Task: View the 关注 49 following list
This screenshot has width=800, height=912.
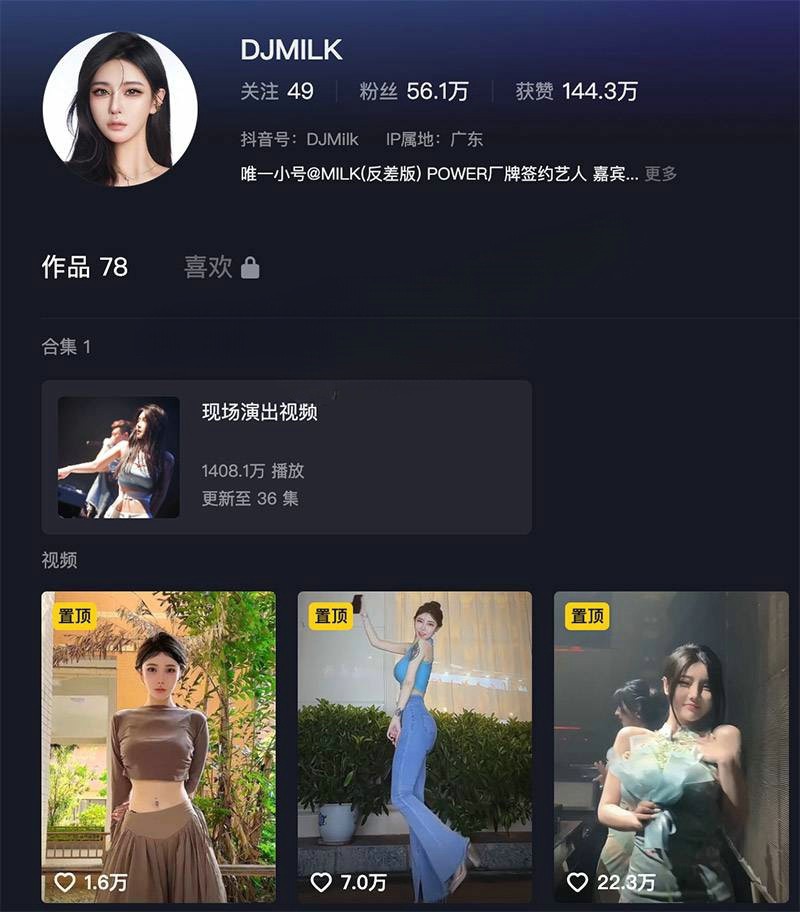Action: [277, 92]
